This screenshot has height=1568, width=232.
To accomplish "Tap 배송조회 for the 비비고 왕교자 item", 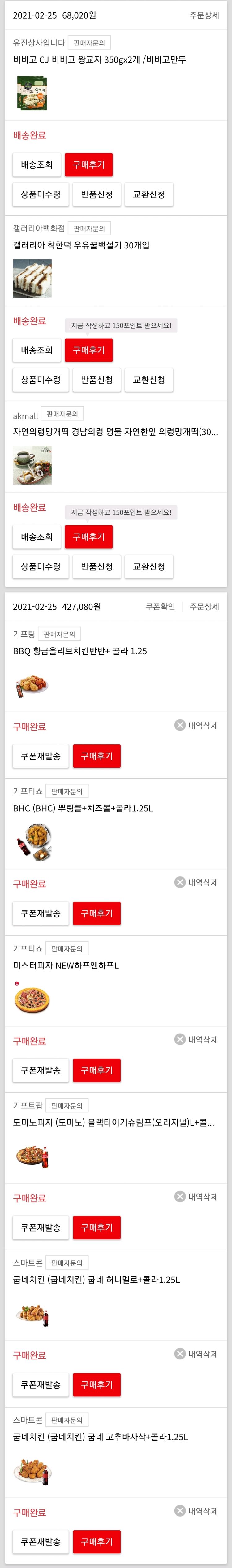I will 37,165.
